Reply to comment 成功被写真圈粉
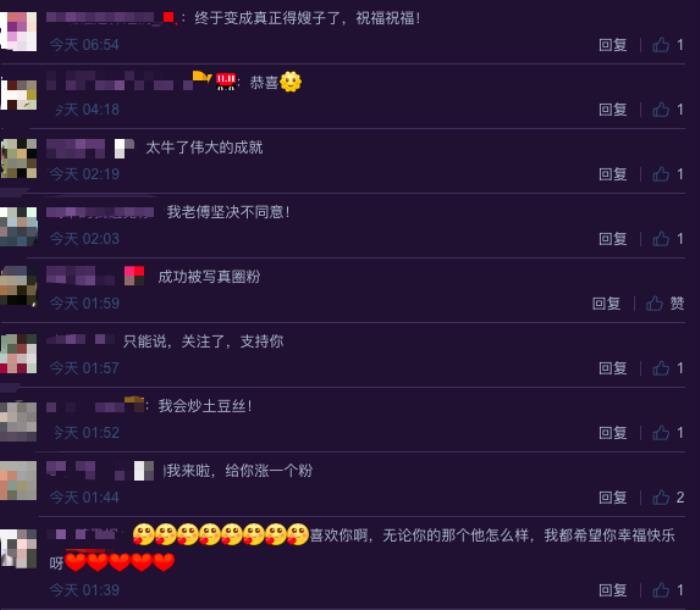The height and width of the screenshot is (610, 700). [607, 303]
